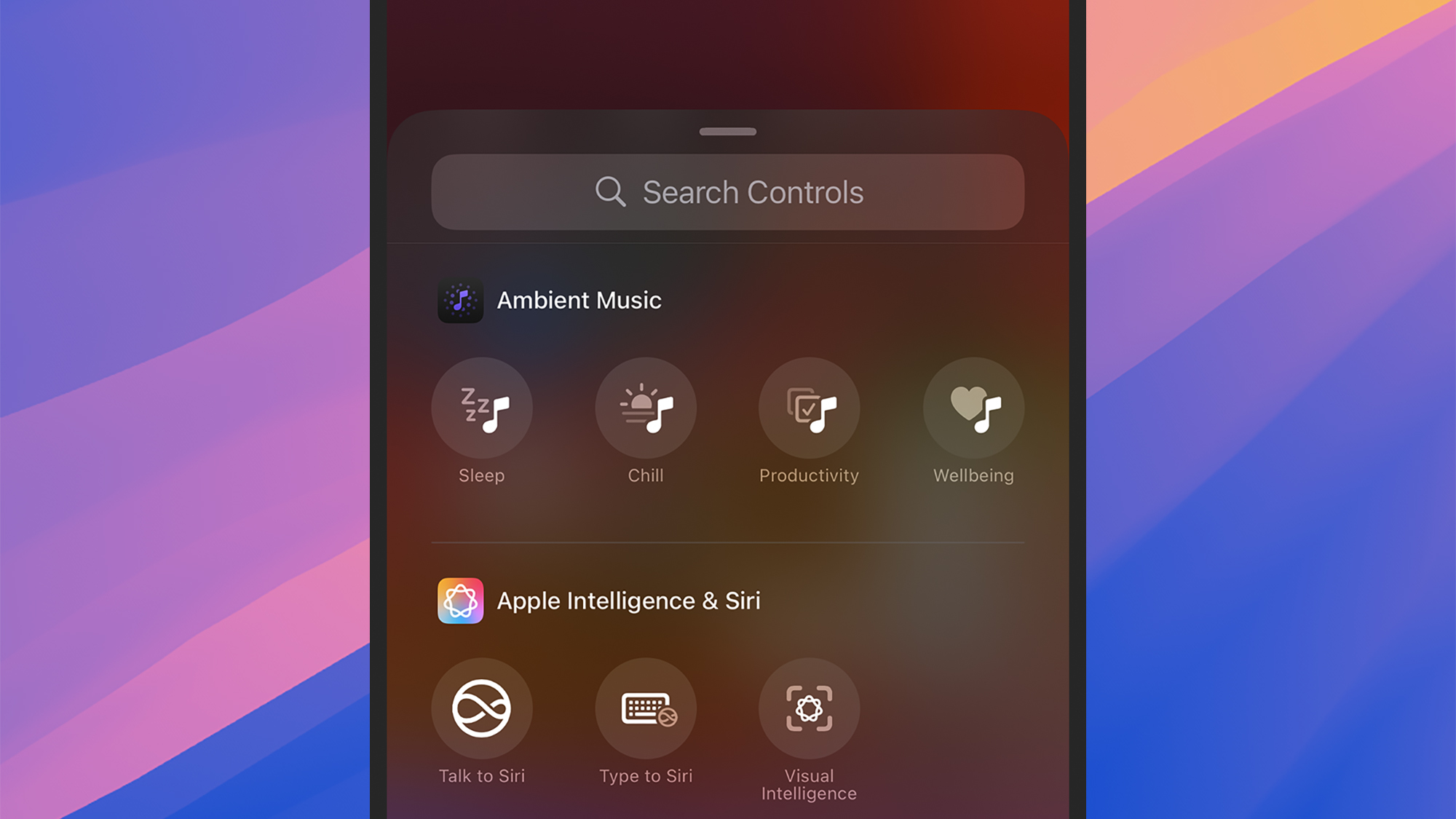Choose the Type to Siri control
Viewport: 1456px width, 819px height.
pyautogui.click(x=646, y=708)
